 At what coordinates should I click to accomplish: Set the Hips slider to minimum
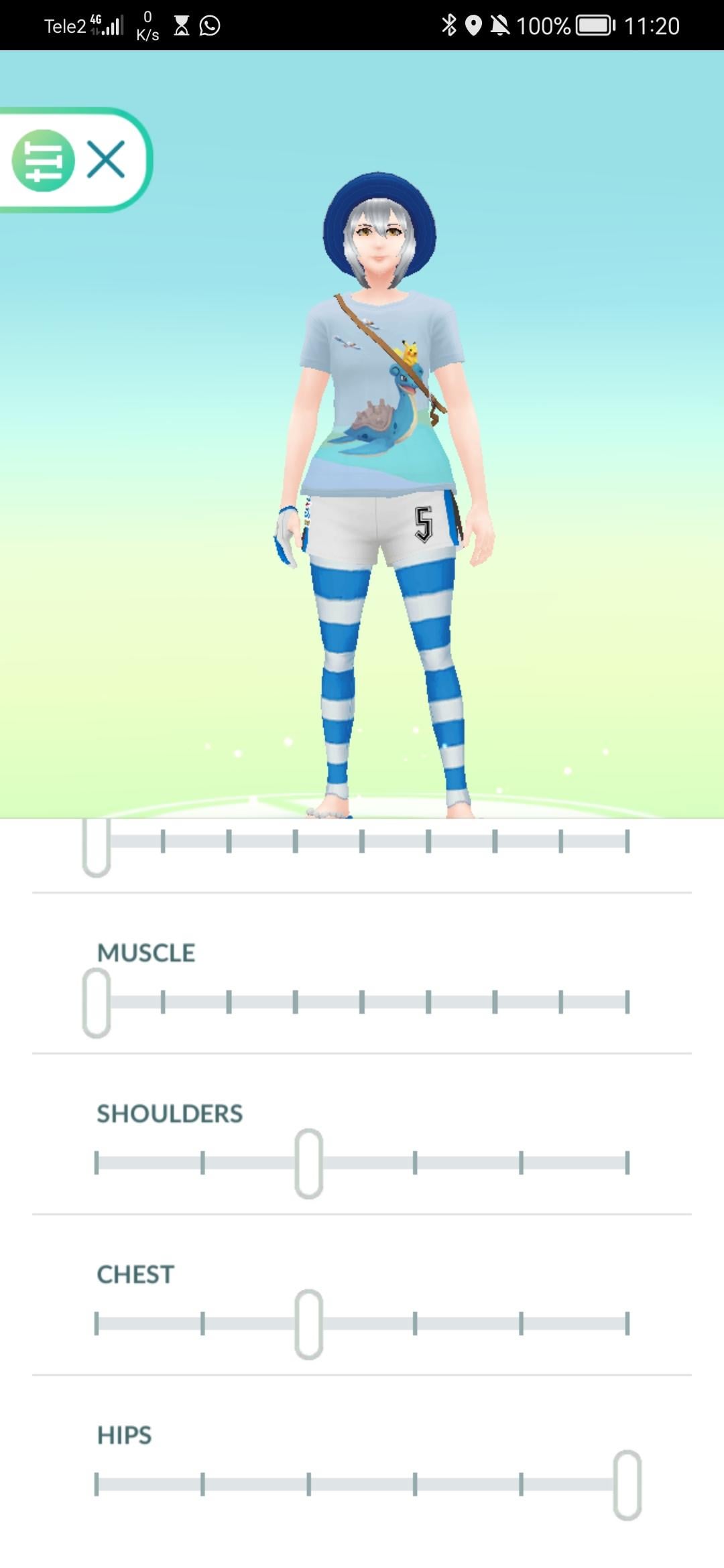(x=97, y=1484)
